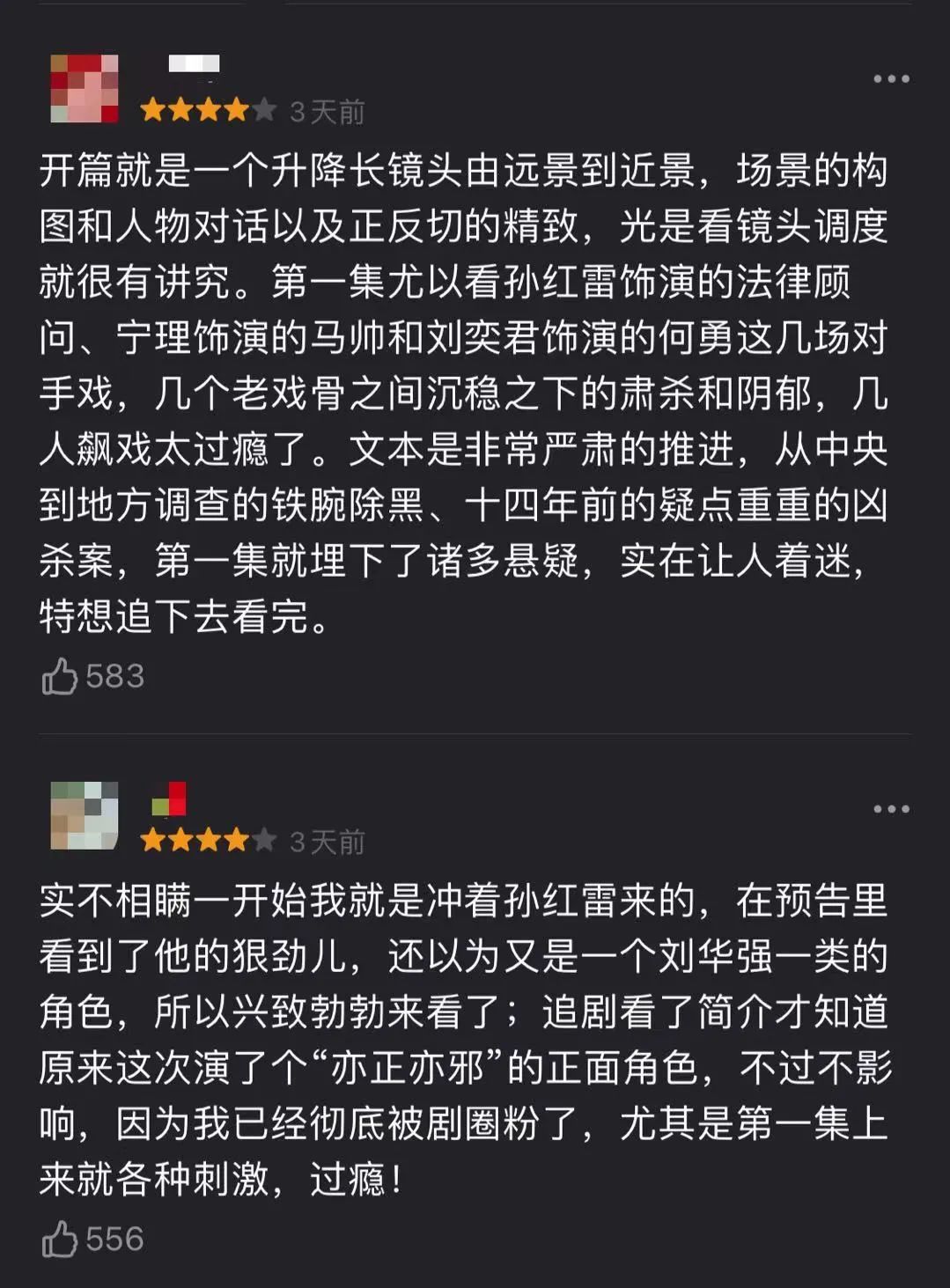950x1288 pixels.
Task: Open the second reviewer's profile avatar
Action: [85, 815]
